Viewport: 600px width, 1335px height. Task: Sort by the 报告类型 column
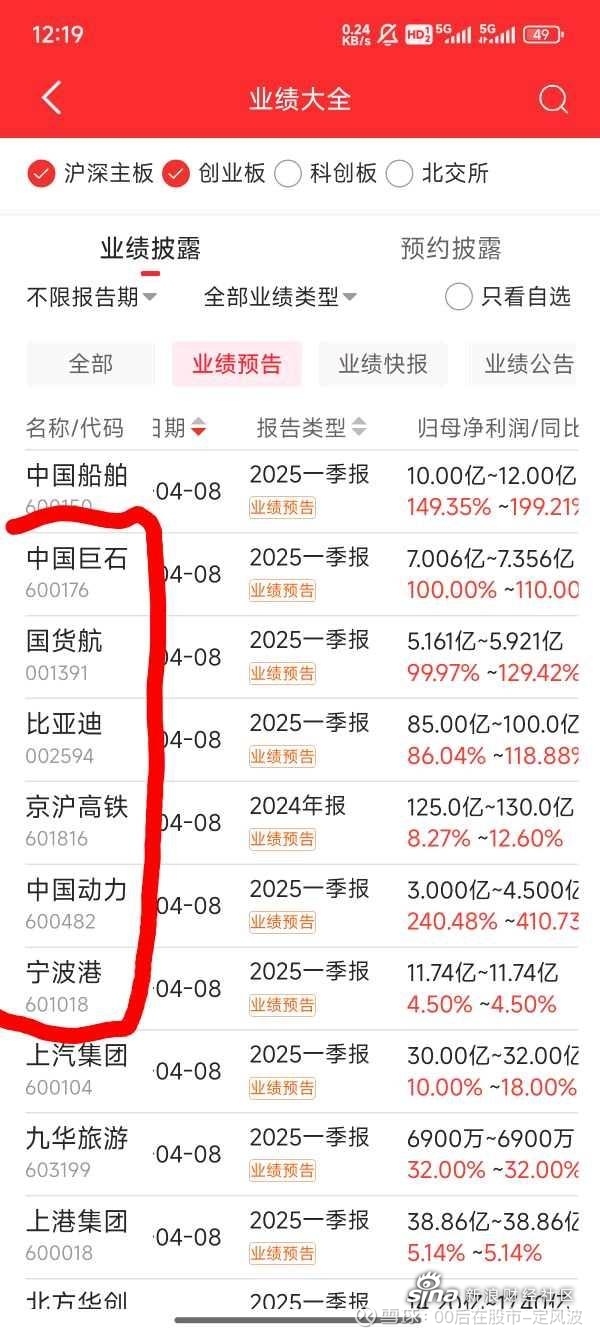[x=311, y=428]
